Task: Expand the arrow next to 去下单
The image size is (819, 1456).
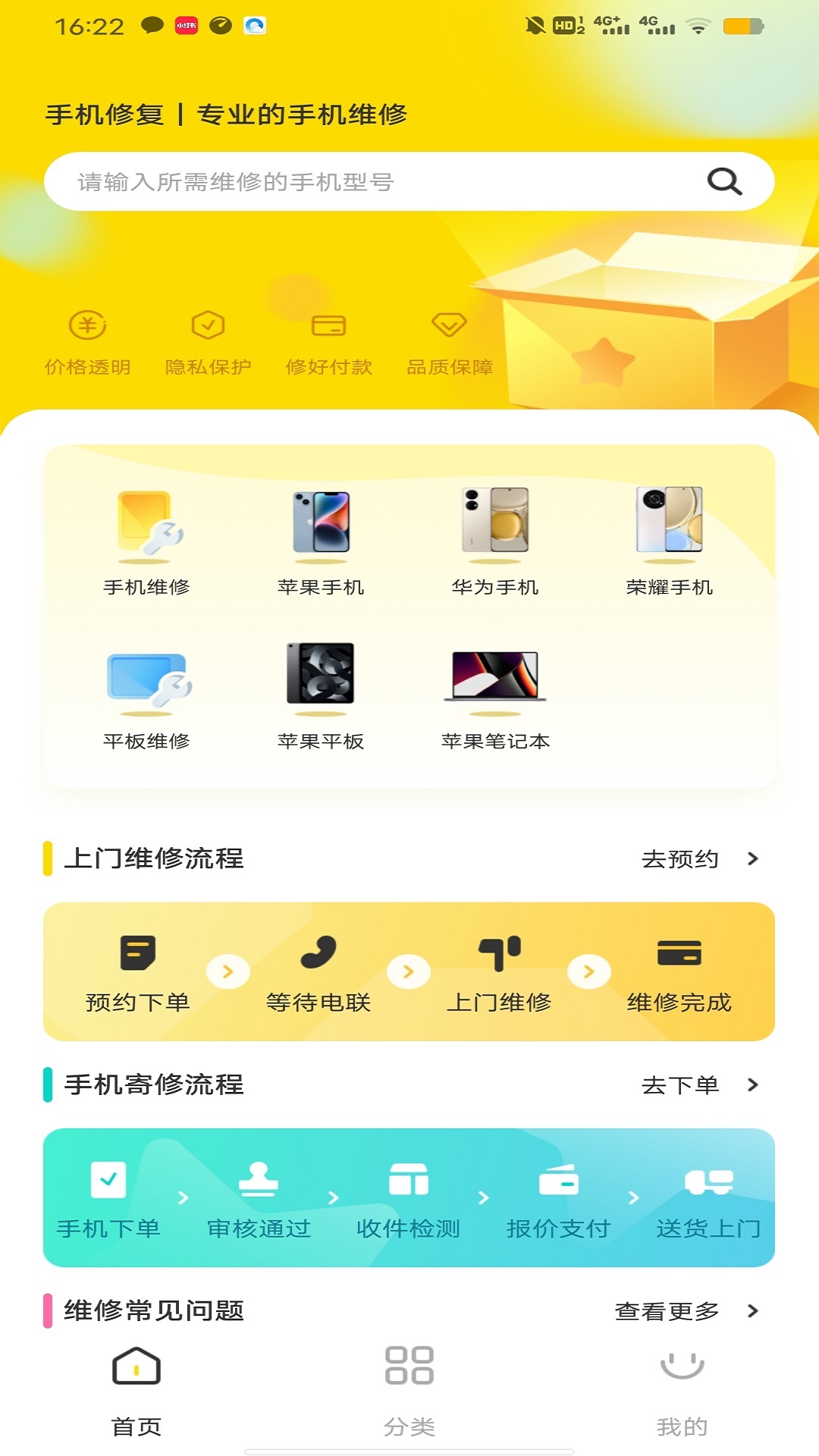Action: (752, 1084)
